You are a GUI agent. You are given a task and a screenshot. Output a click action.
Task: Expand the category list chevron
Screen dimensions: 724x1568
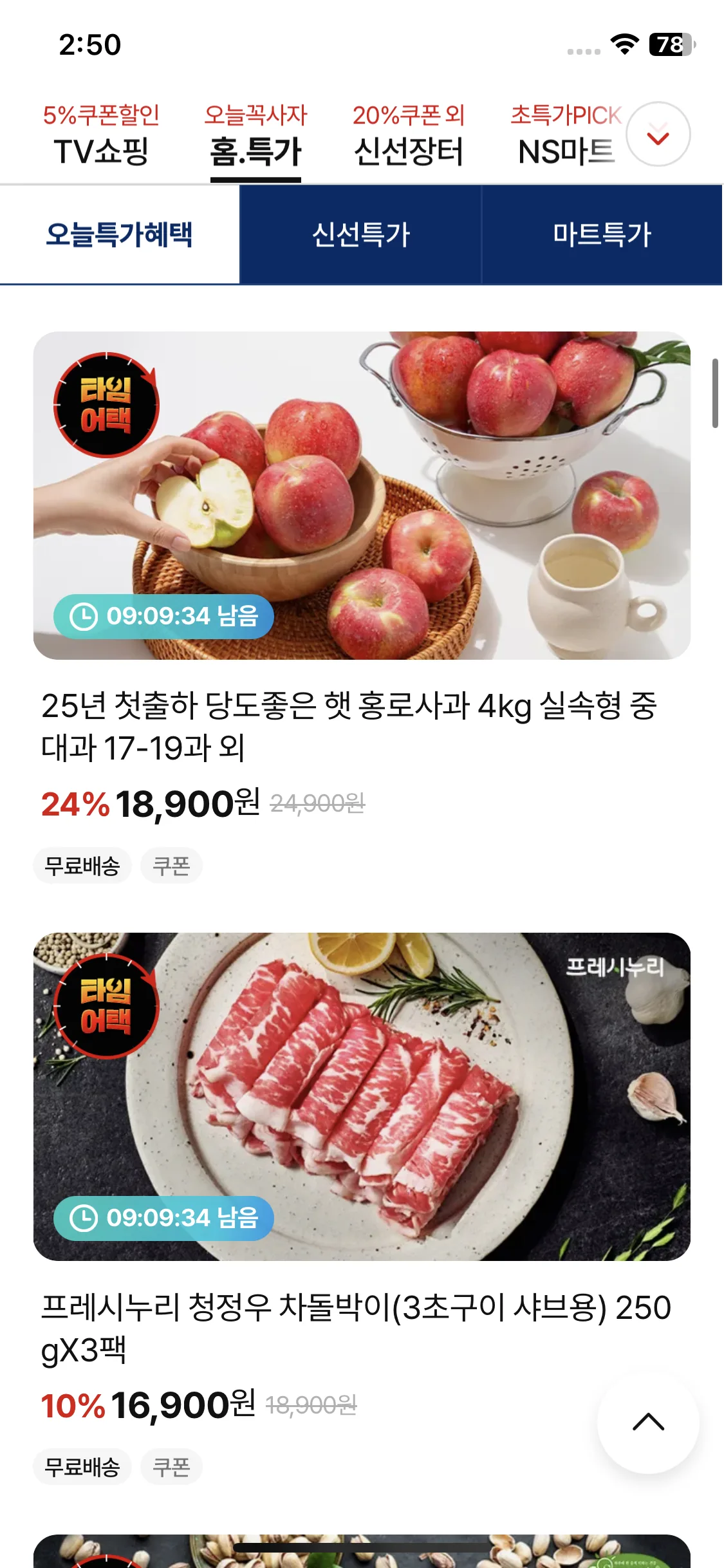pyautogui.click(x=658, y=135)
